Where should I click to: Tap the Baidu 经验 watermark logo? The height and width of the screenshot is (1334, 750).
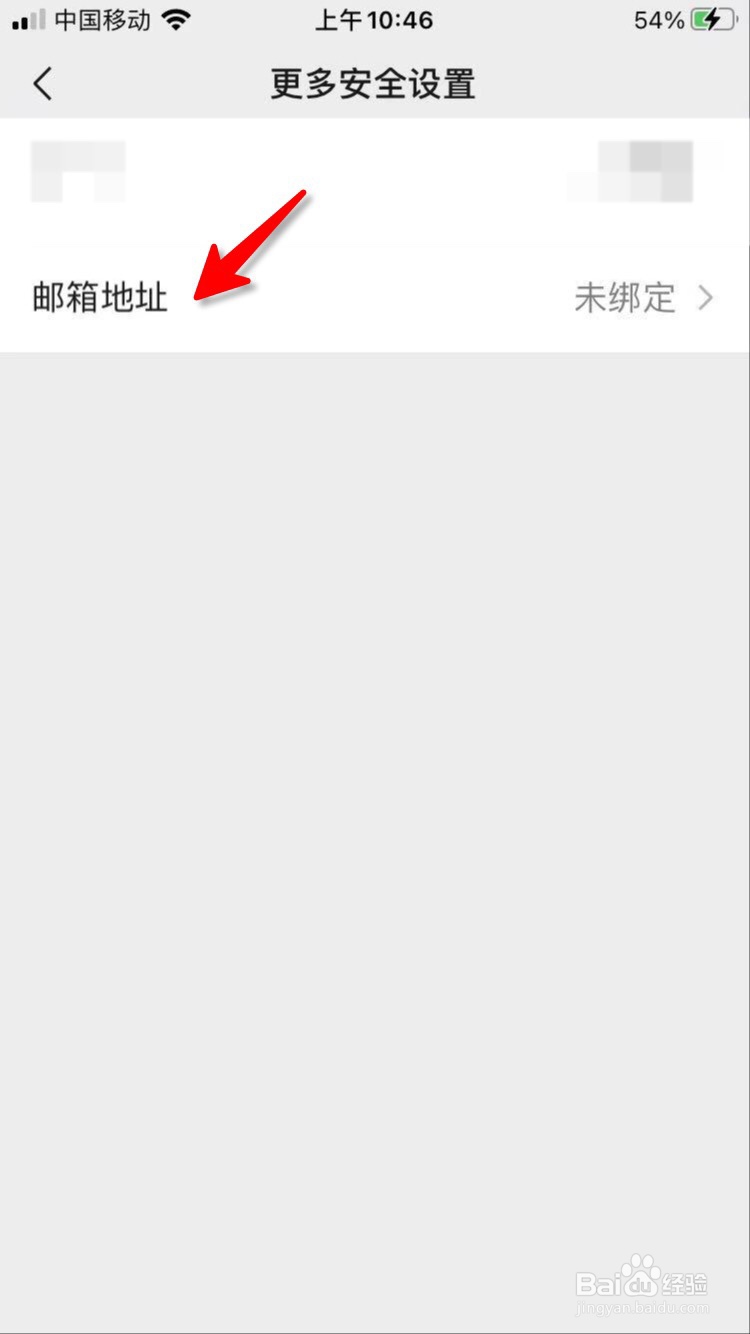coord(642,1280)
